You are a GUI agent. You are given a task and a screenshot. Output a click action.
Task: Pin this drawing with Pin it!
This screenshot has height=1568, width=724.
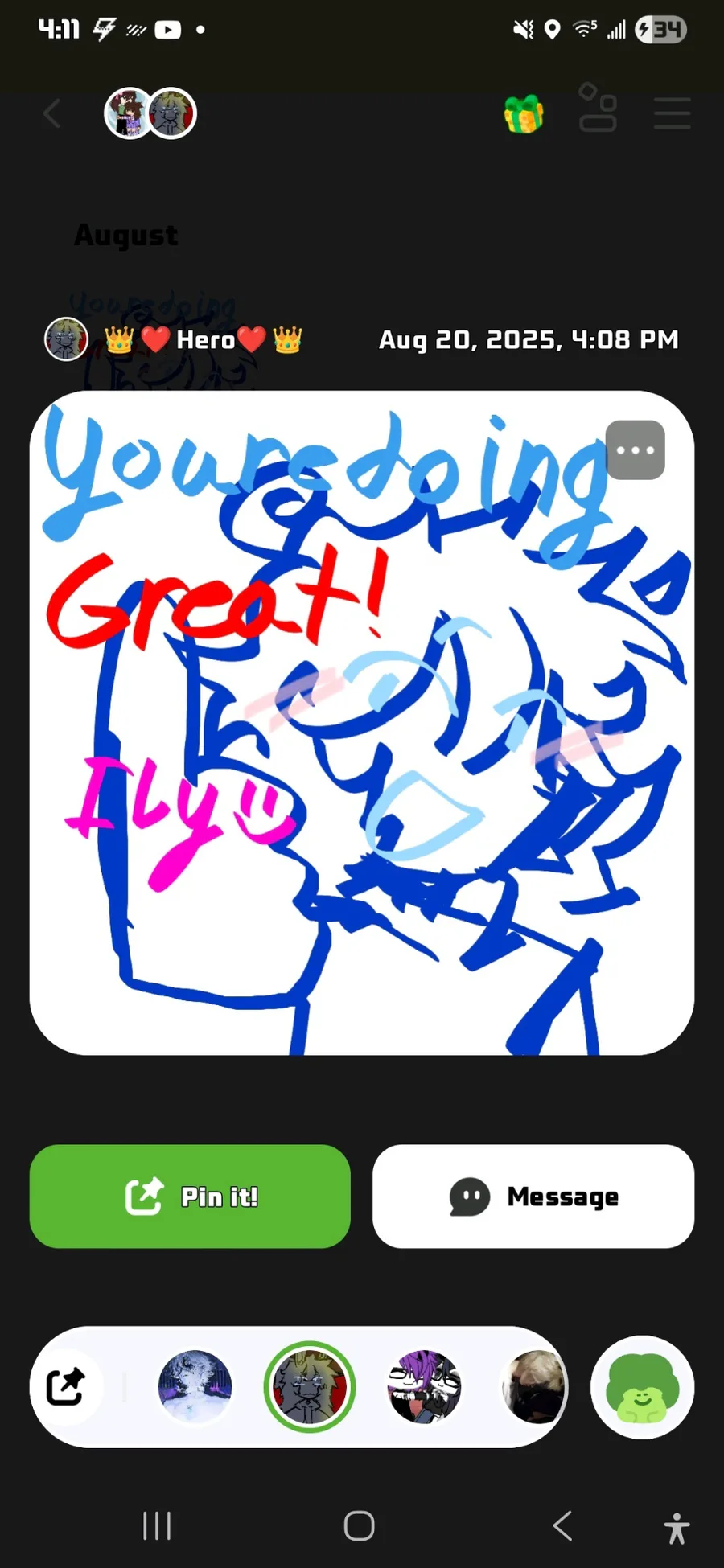pyautogui.click(x=190, y=1197)
